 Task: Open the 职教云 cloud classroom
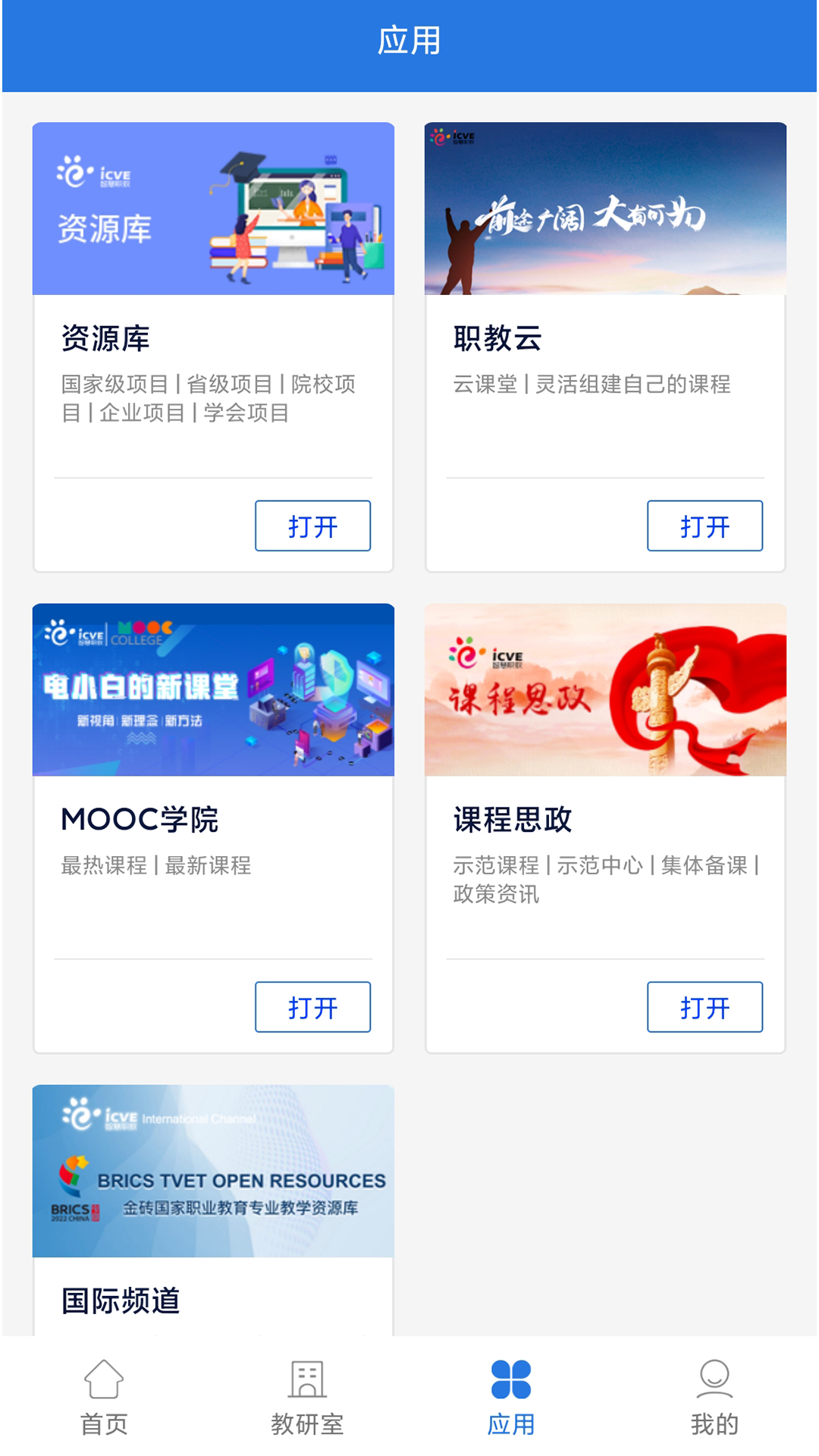(704, 526)
